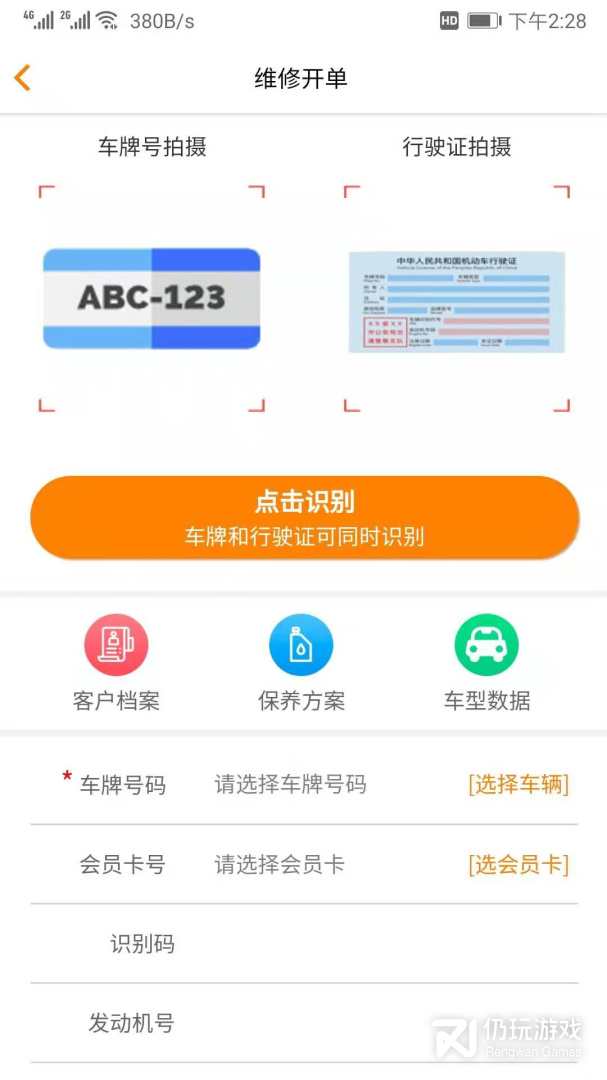Go back using the orange arrow
Image resolution: width=607 pixels, height=1080 pixels.
(22, 78)
